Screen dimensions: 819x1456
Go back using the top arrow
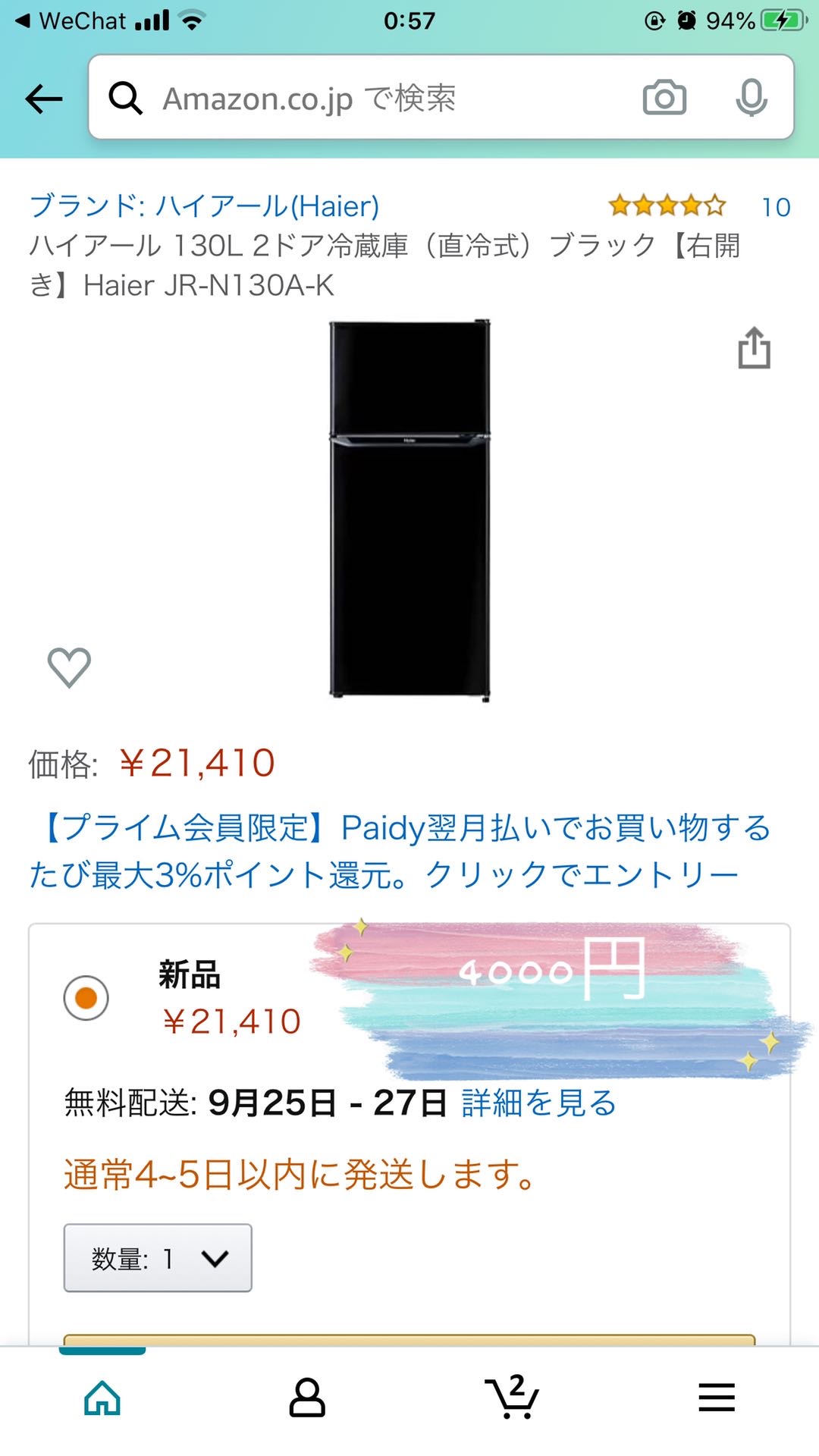(43, 99)
